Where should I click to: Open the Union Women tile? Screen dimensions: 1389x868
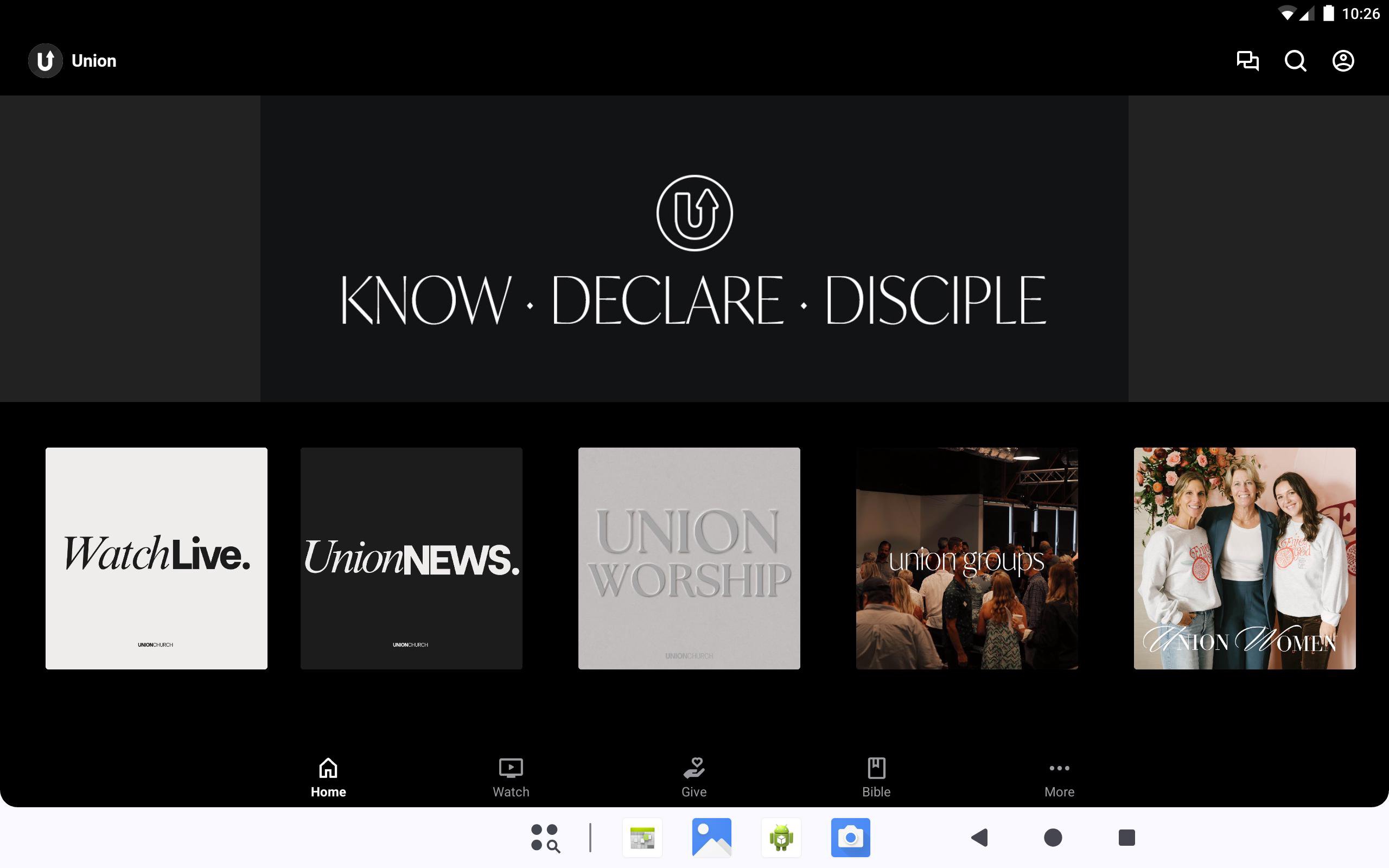pyautogui.click(x=1244, y=558)
